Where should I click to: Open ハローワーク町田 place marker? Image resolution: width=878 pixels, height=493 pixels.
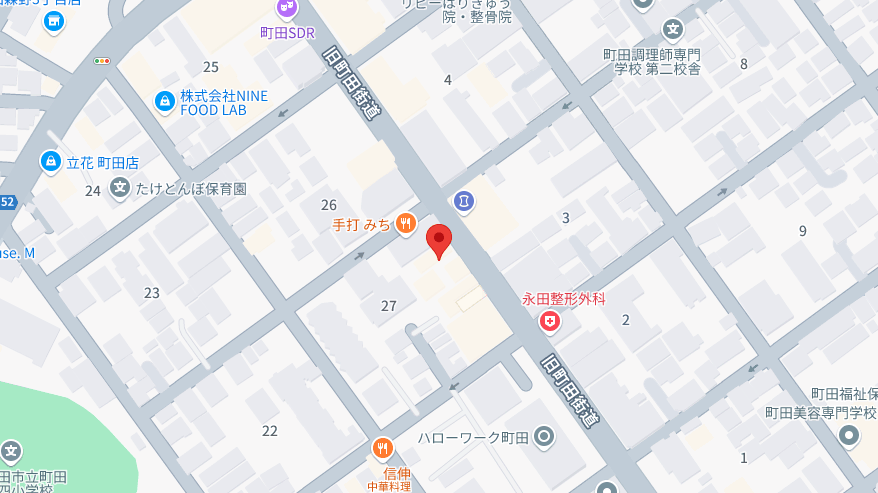544,436
